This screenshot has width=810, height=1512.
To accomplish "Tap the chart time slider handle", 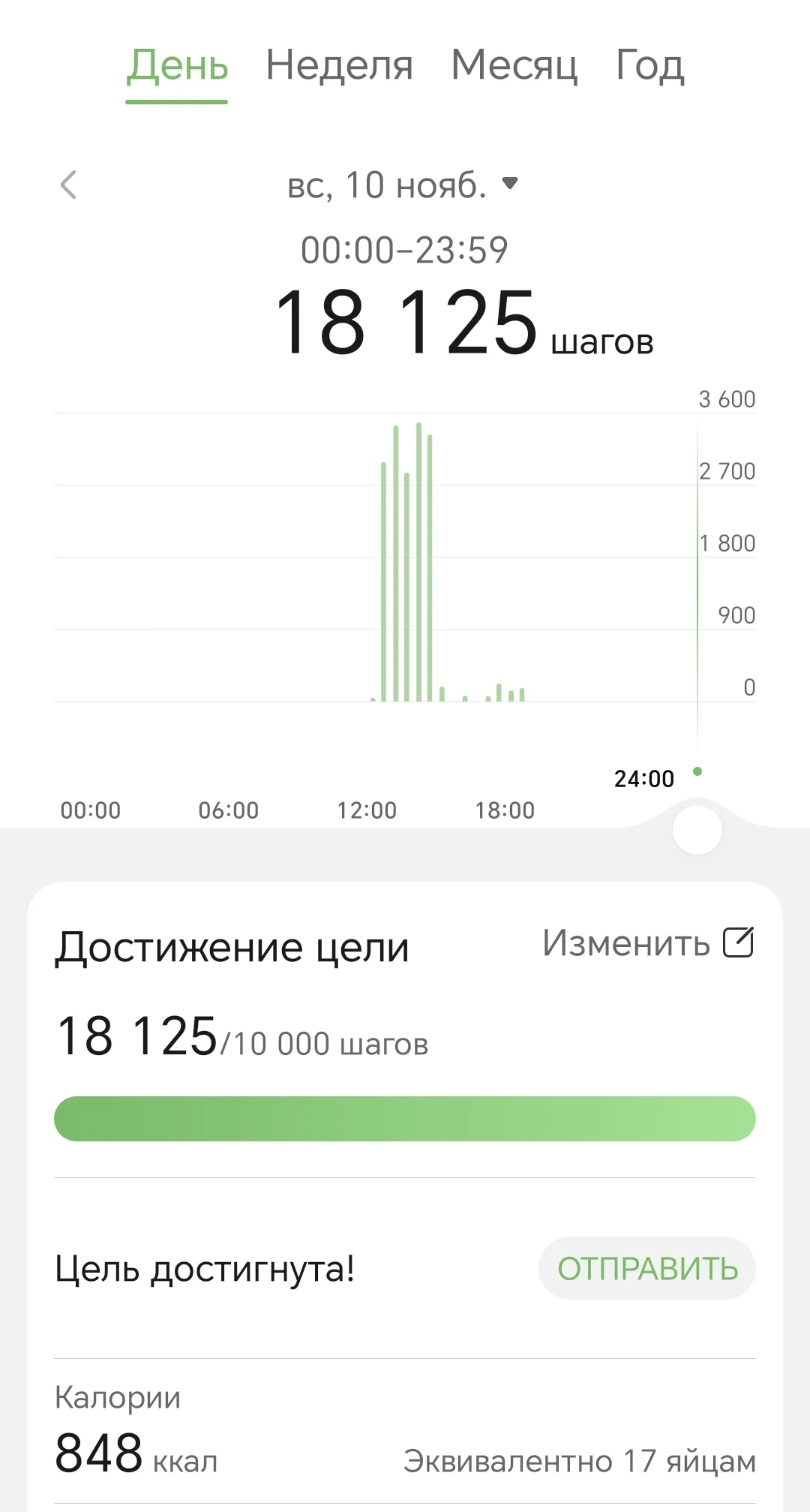I will 697,830.
